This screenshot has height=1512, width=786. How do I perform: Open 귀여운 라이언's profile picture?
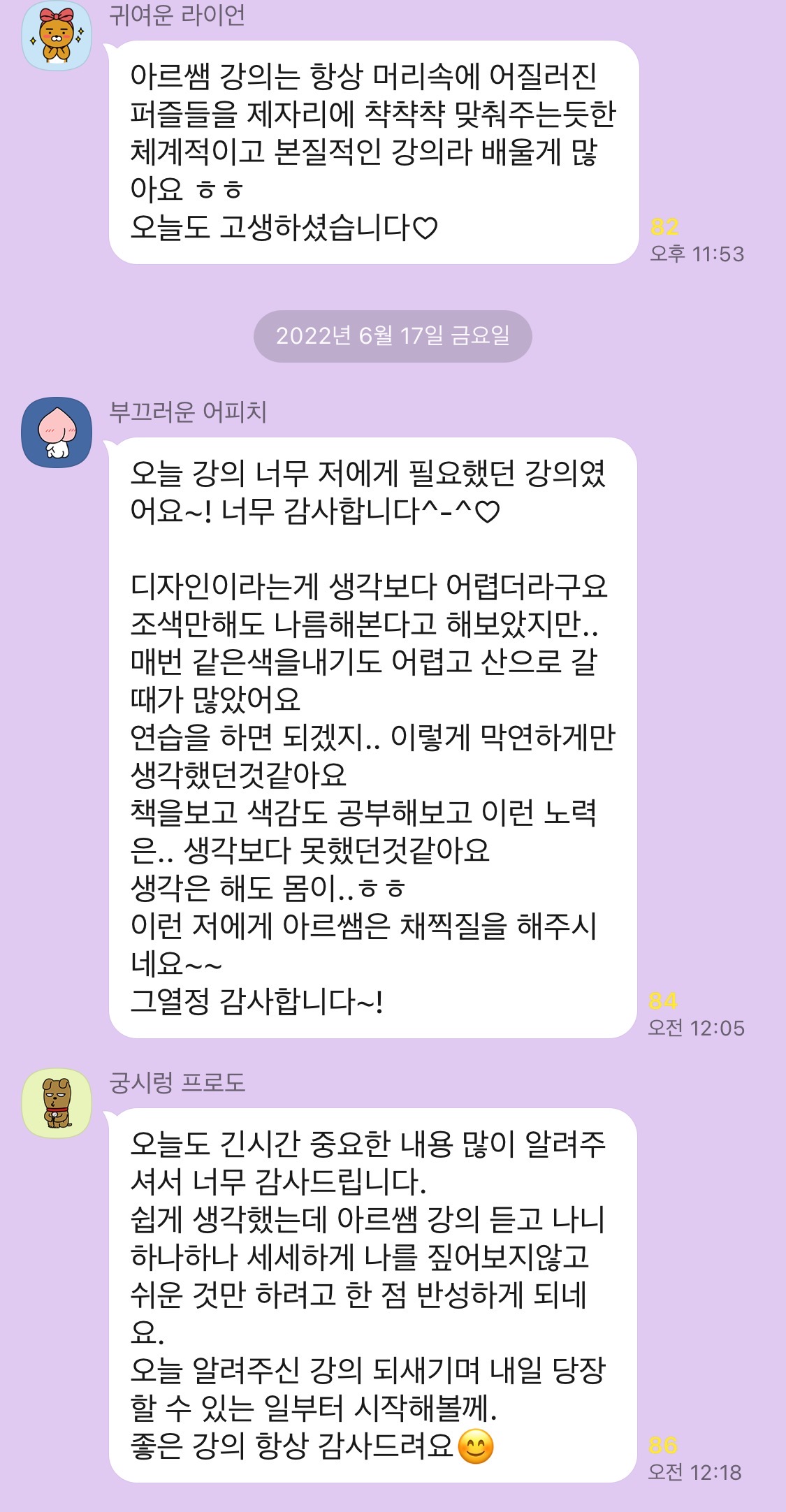pos(57,36)
